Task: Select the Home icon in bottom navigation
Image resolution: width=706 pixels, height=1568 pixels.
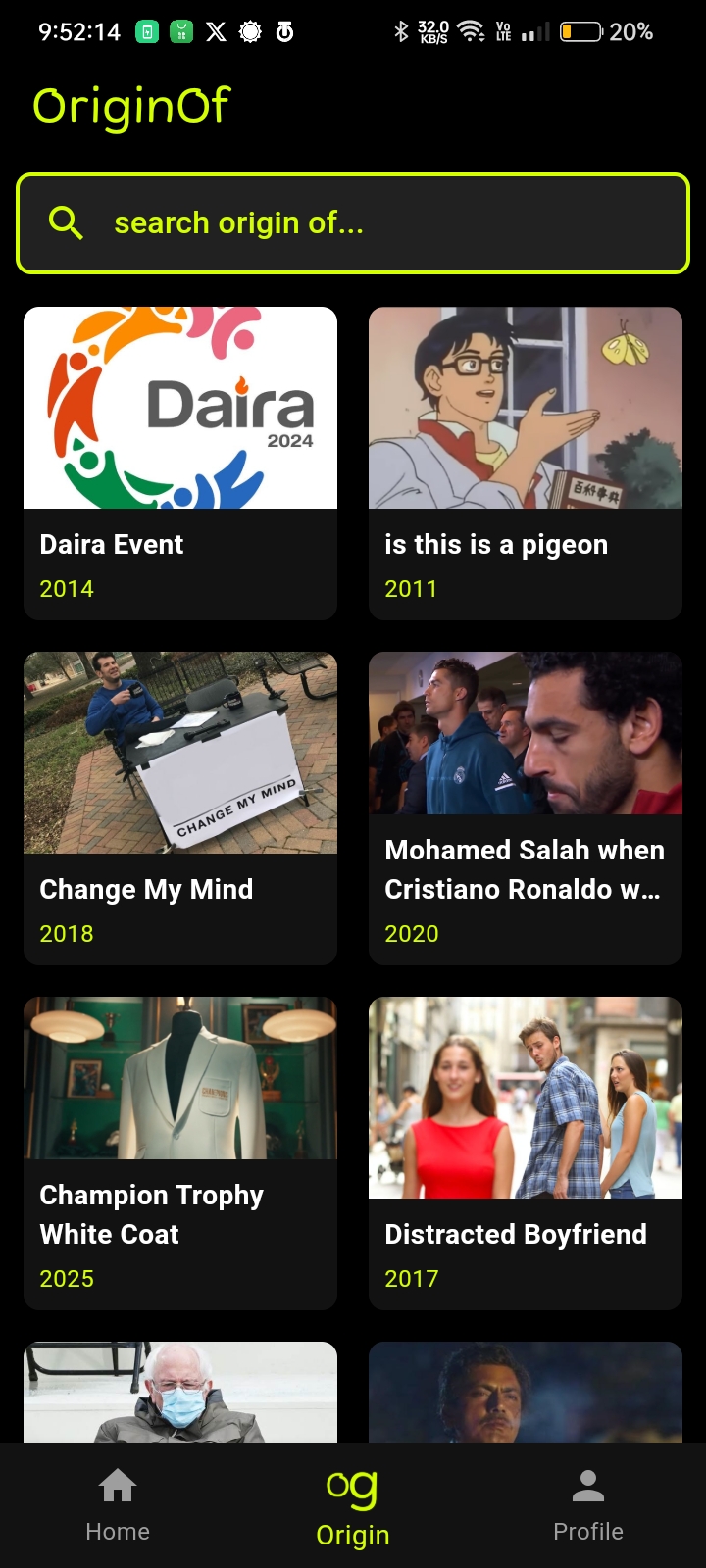Action: point(117,1486)
